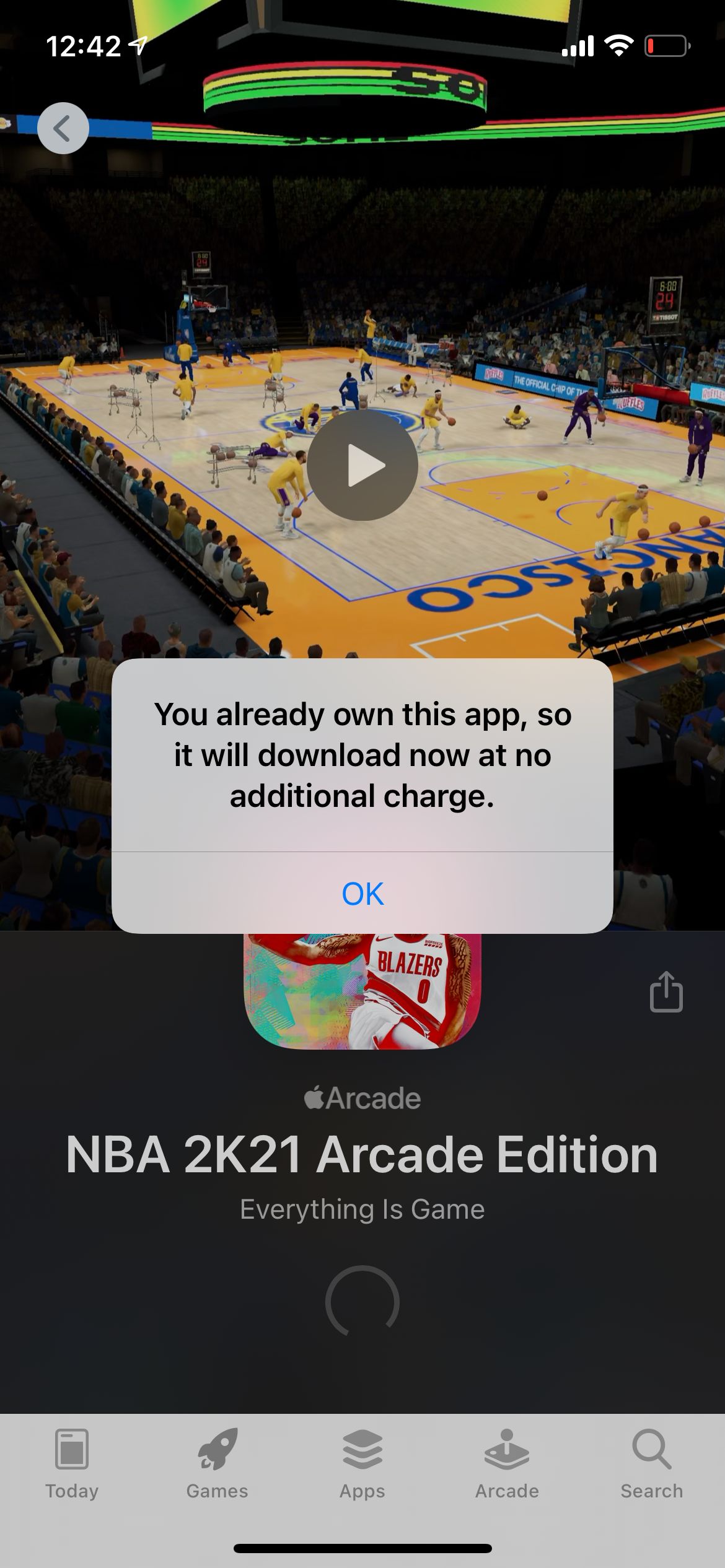Share NBA 2K21 Arcade Edition

coord(666,992)
